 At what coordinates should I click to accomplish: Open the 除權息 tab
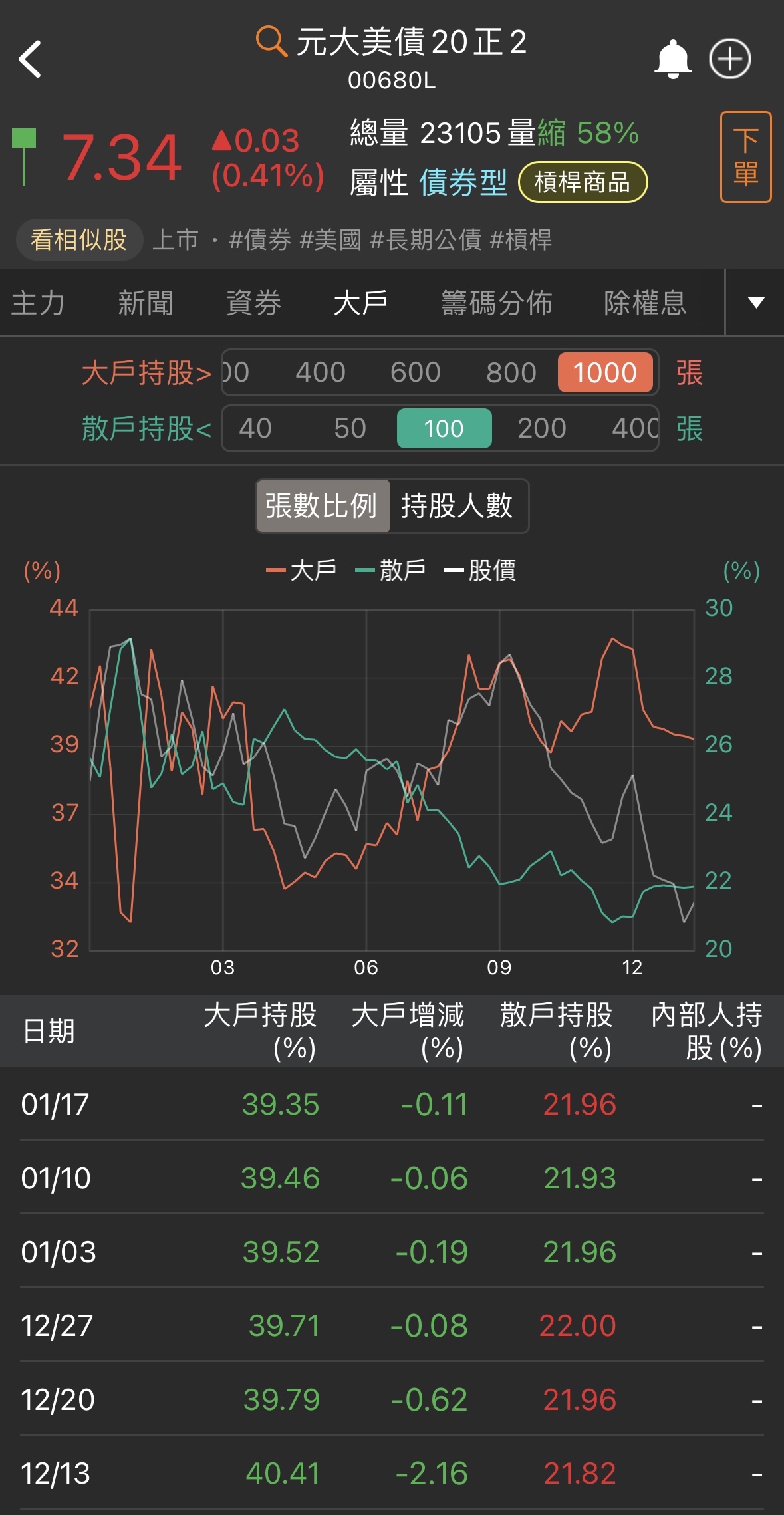click(x=644, y=303)
